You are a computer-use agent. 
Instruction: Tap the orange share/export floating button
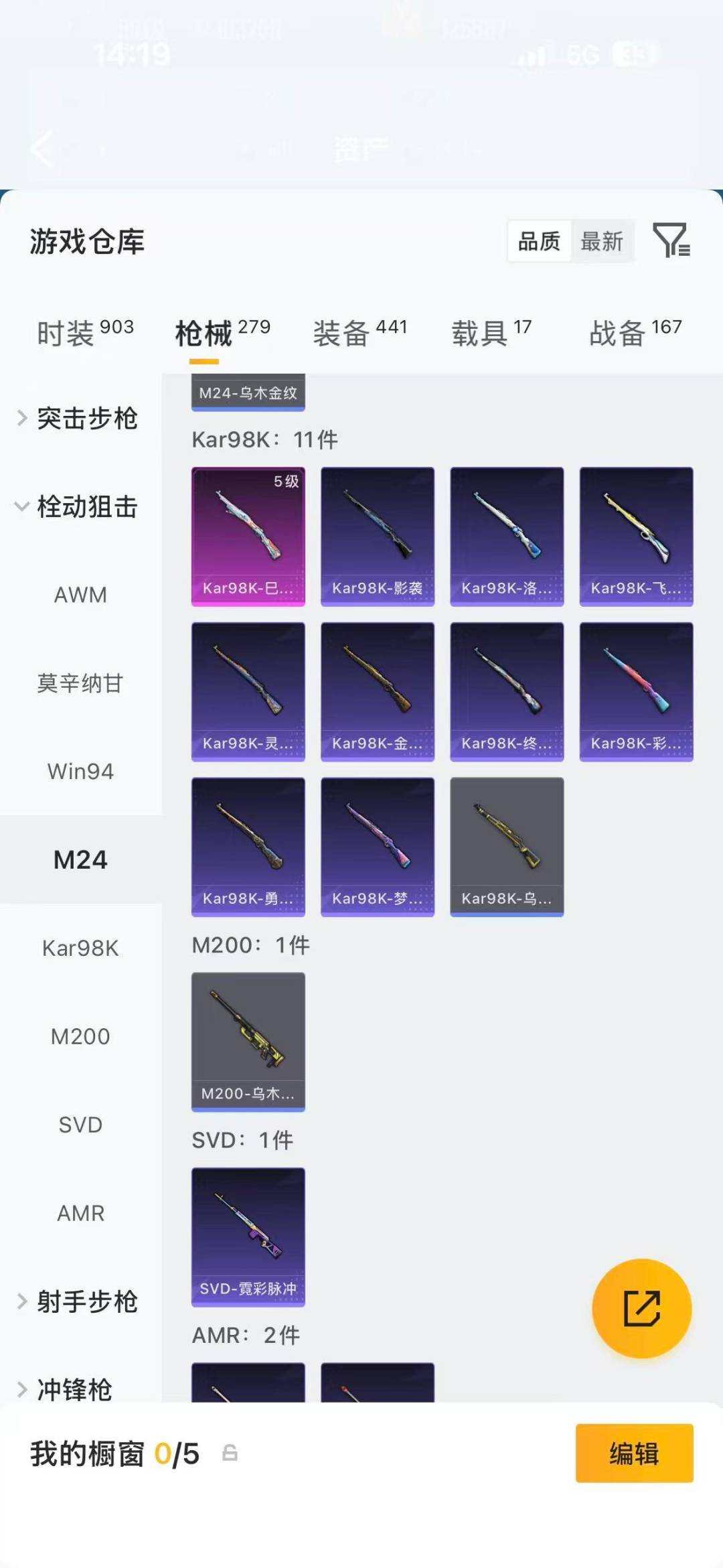641,1309
